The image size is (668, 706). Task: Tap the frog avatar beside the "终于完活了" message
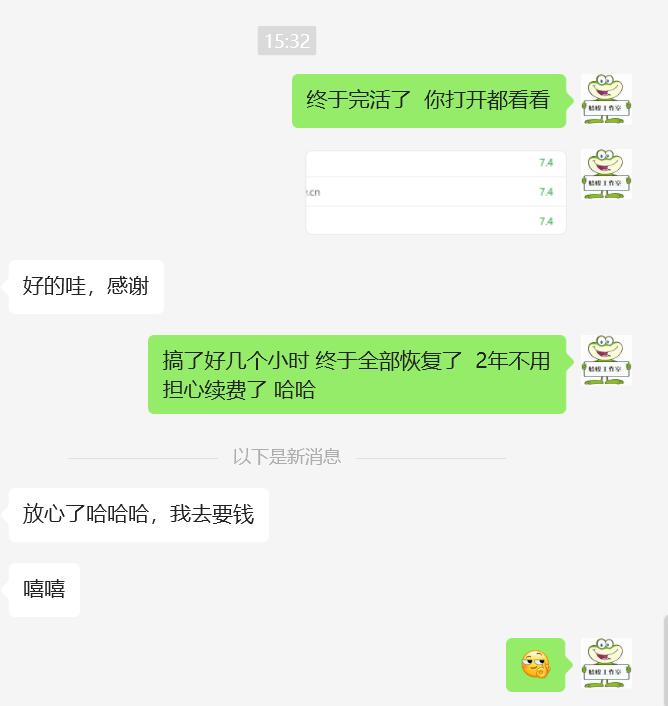coord(606,99)
